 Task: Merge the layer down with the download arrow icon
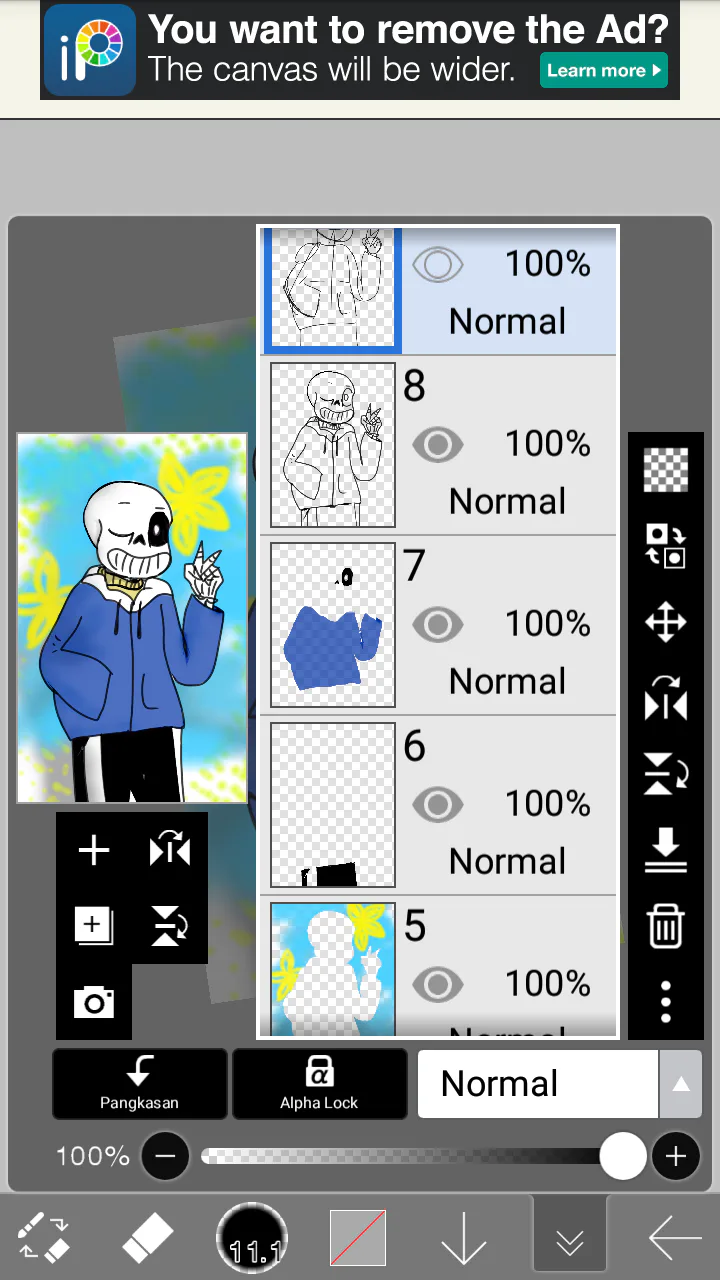pyautogui.click(x=666, y=850)
